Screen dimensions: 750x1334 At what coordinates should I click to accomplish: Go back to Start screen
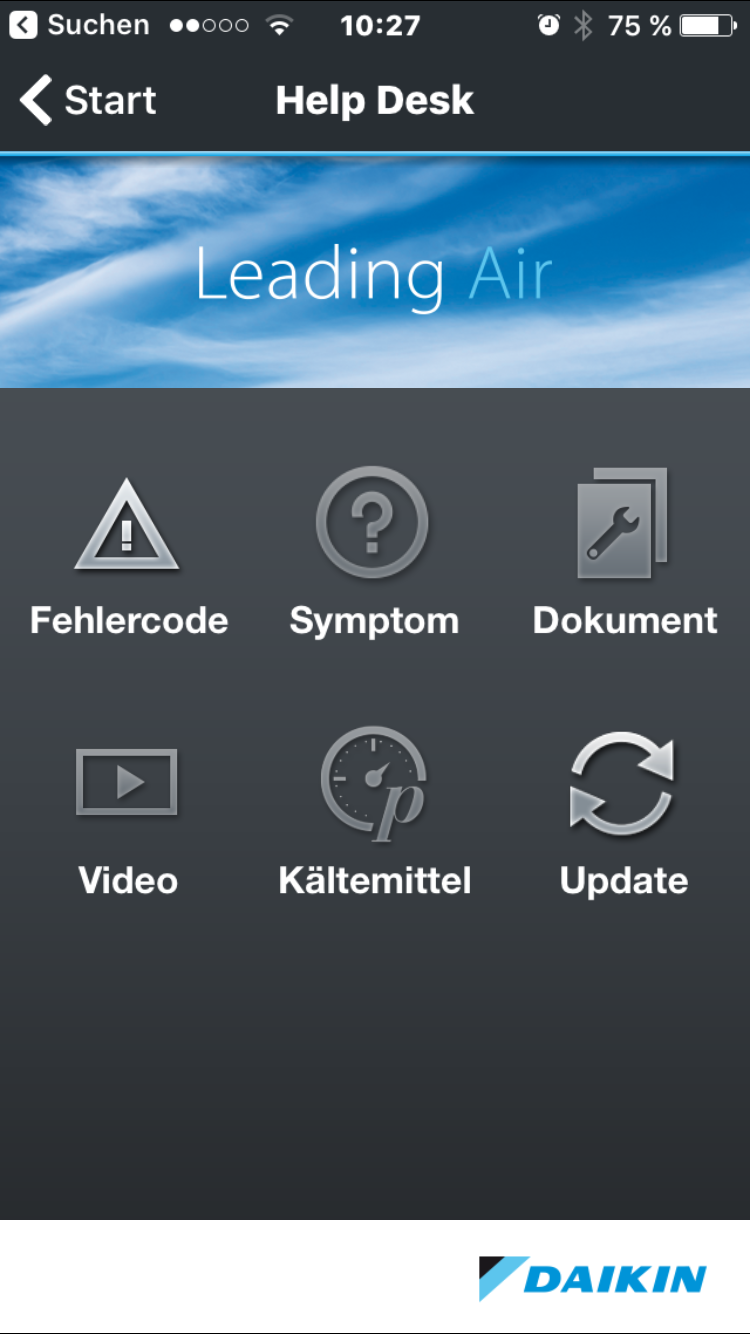pos(88,101)
